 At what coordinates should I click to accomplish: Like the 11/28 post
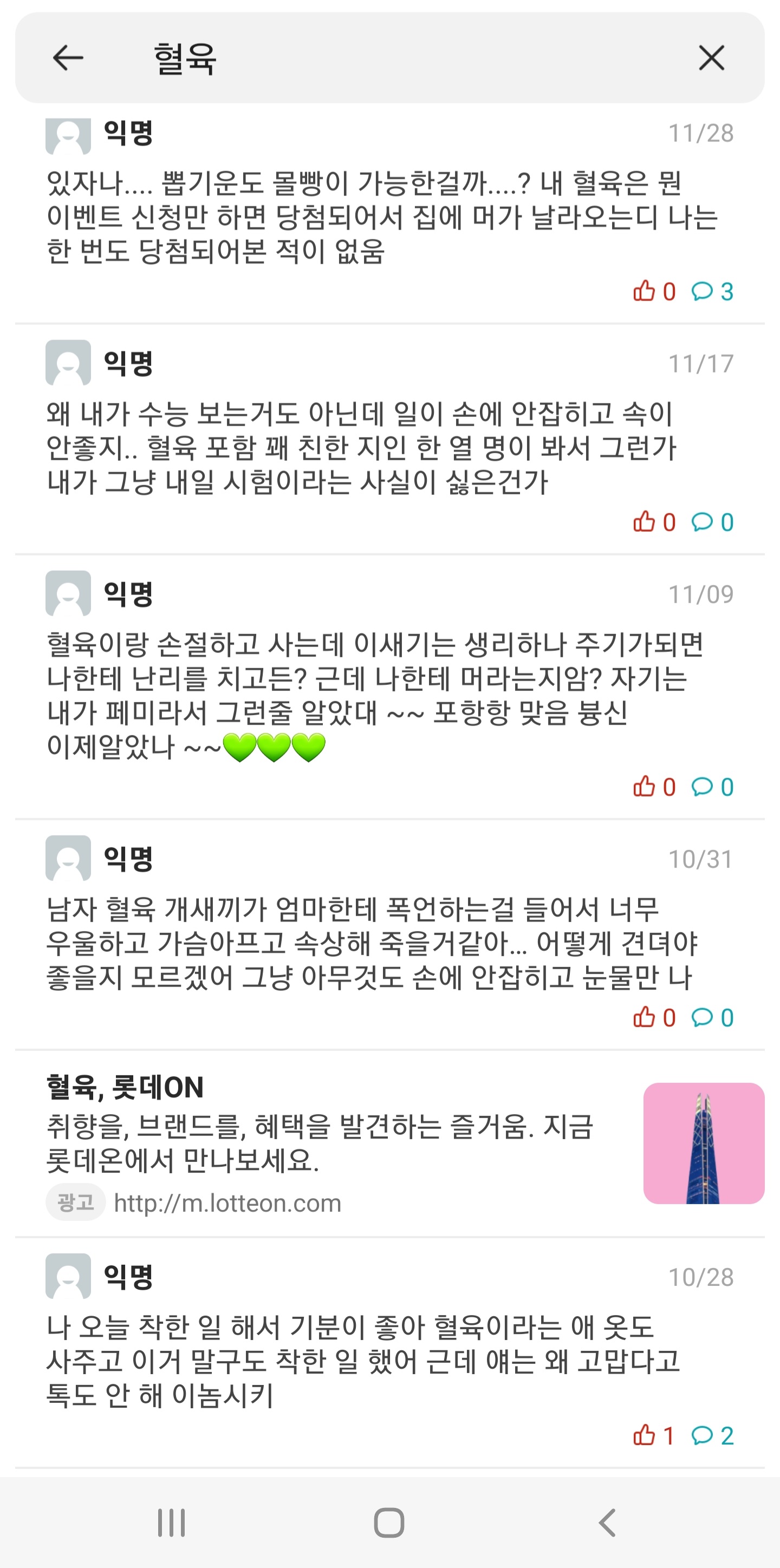point(653,292)
